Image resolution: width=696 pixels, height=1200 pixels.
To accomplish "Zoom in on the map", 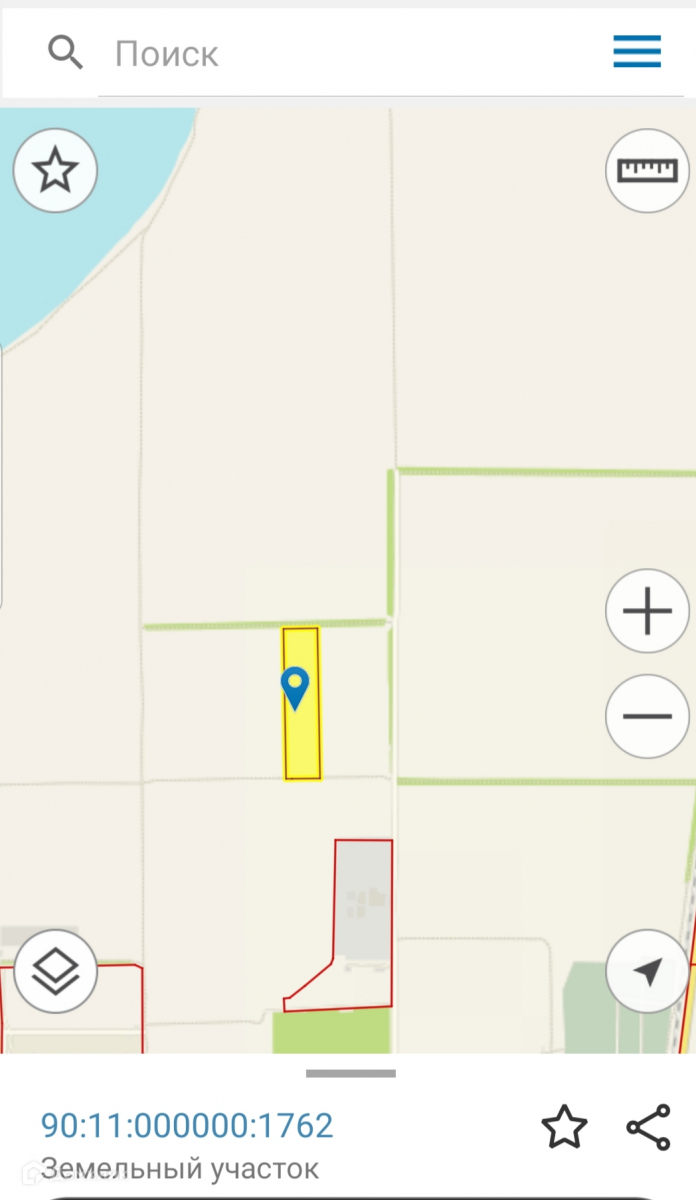I will click(x=647, y=611).
